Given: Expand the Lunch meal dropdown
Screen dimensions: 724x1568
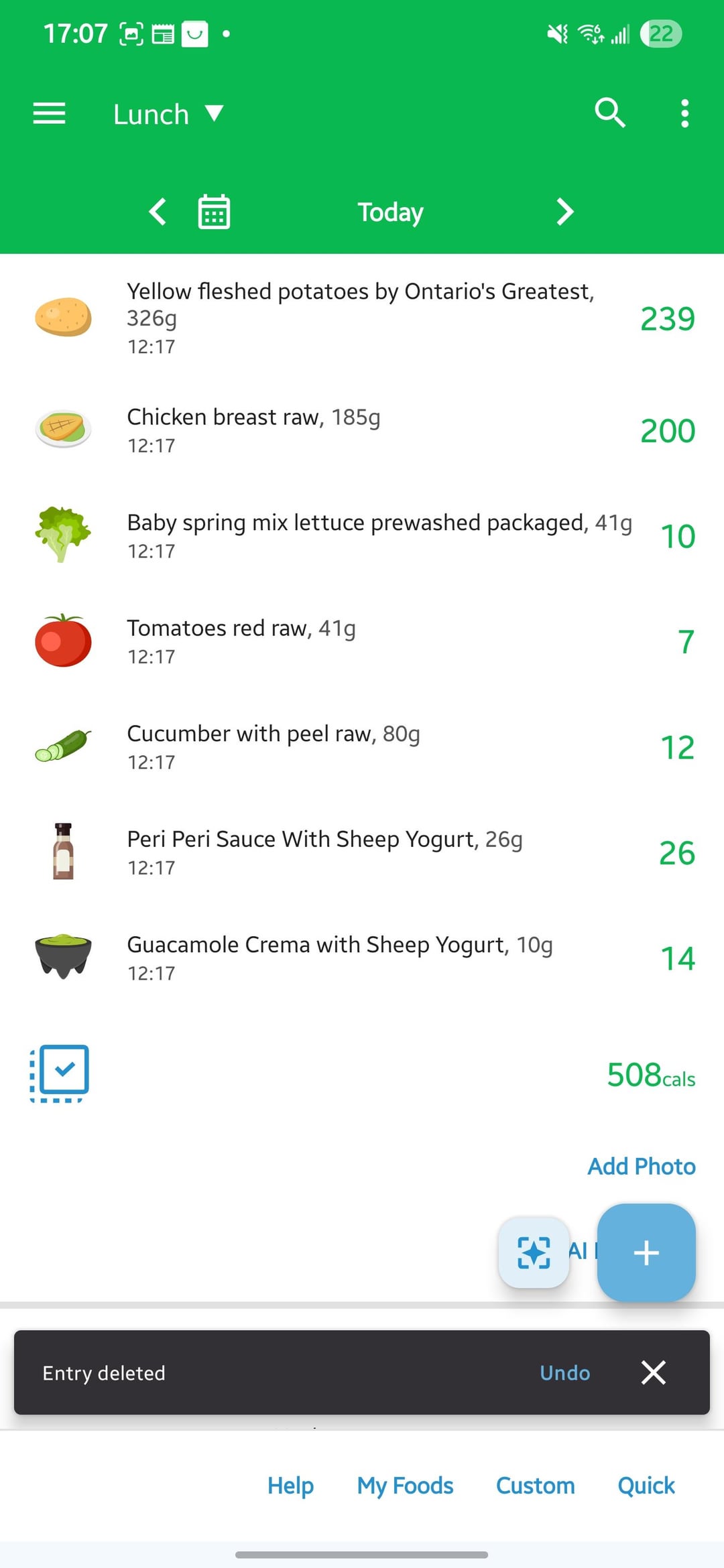Looking at the screenshot, I should point(168,114).
